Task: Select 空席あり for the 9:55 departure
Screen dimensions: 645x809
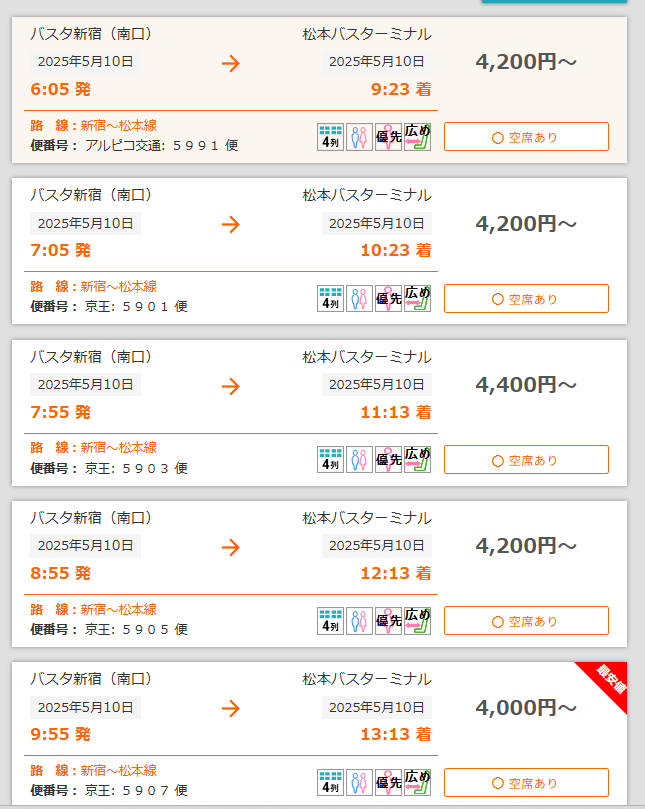Action: 526,782
